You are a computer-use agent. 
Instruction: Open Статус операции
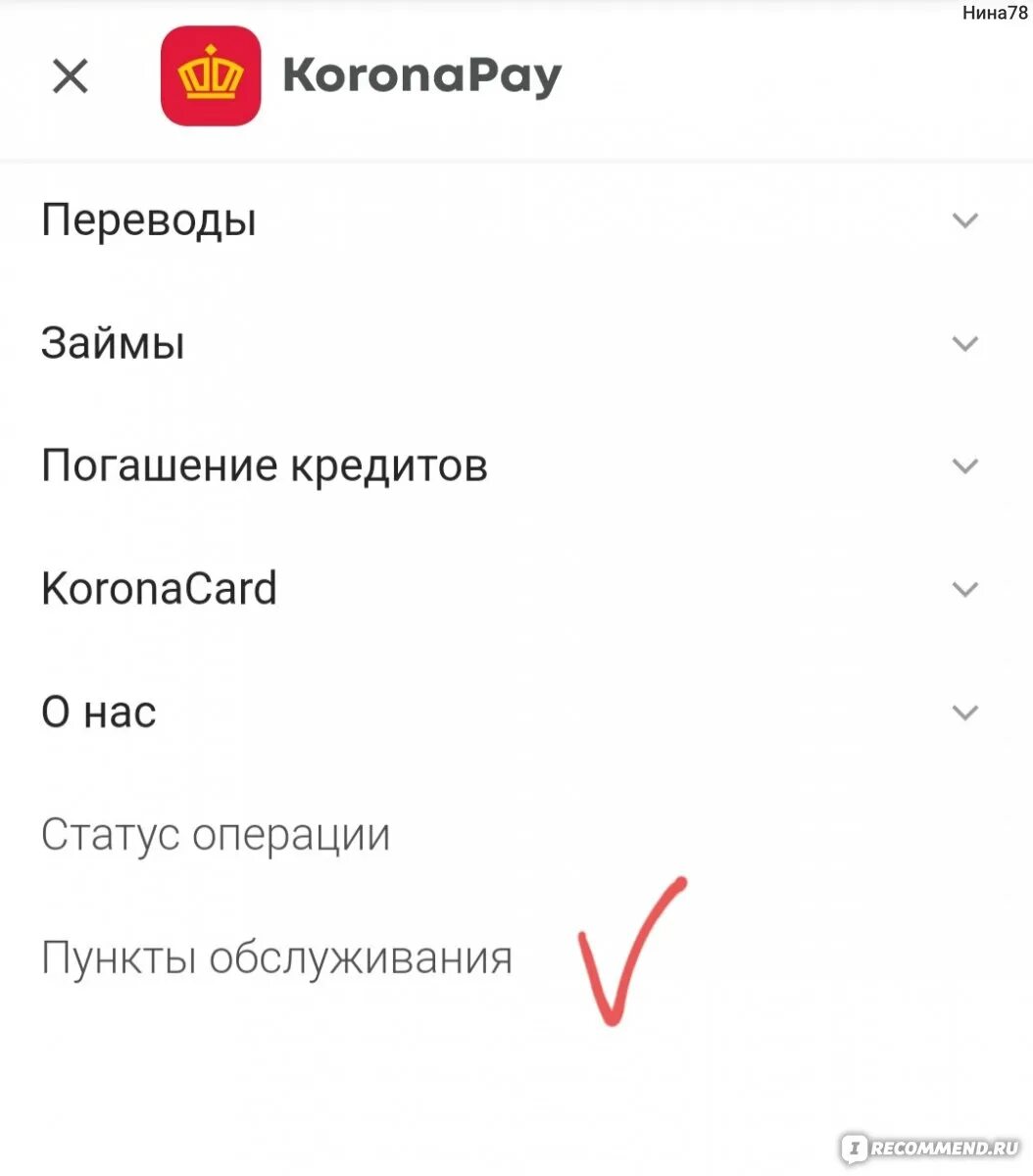point(216,835)
